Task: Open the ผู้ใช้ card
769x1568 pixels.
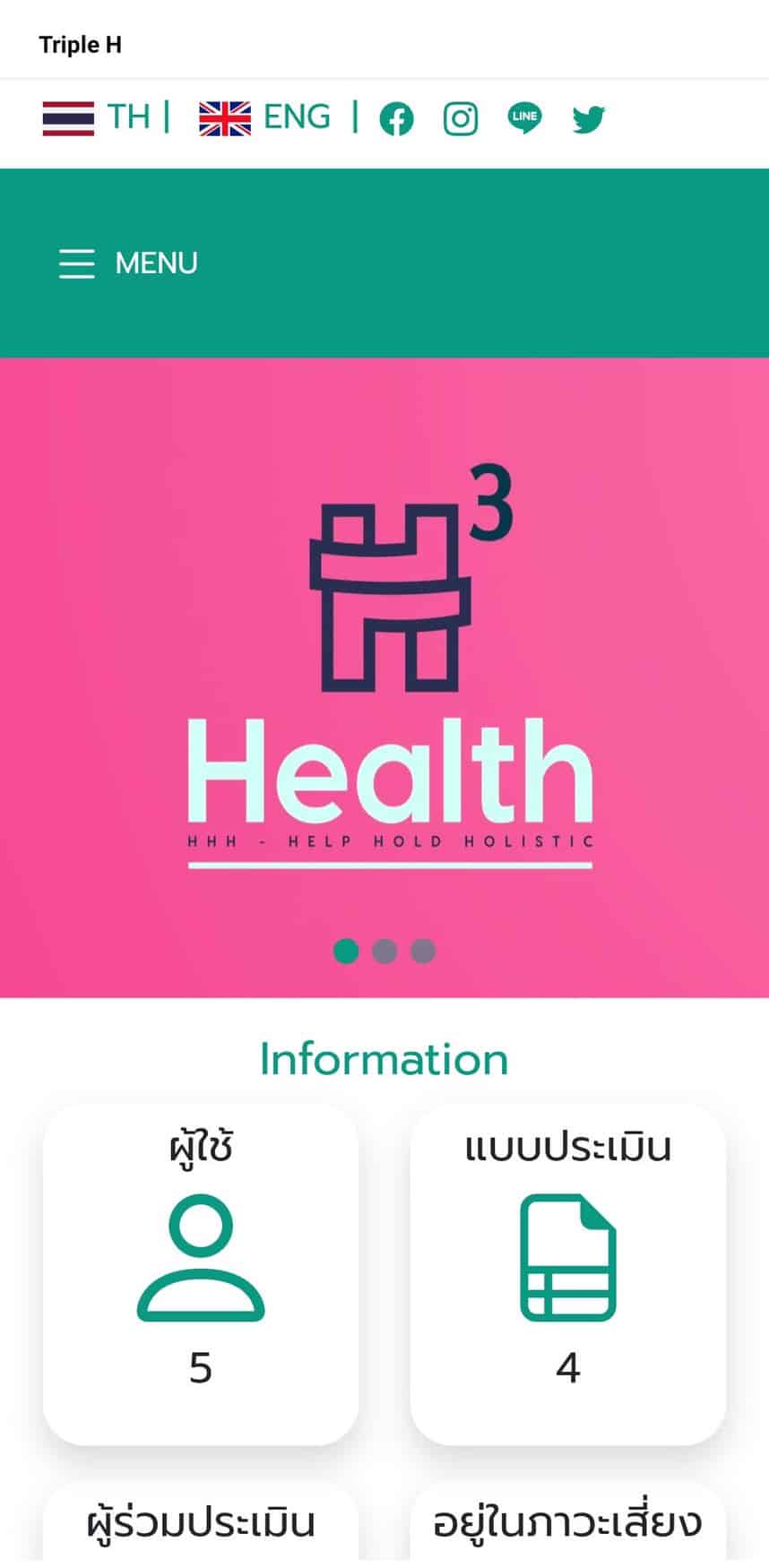Action: 201,1272
